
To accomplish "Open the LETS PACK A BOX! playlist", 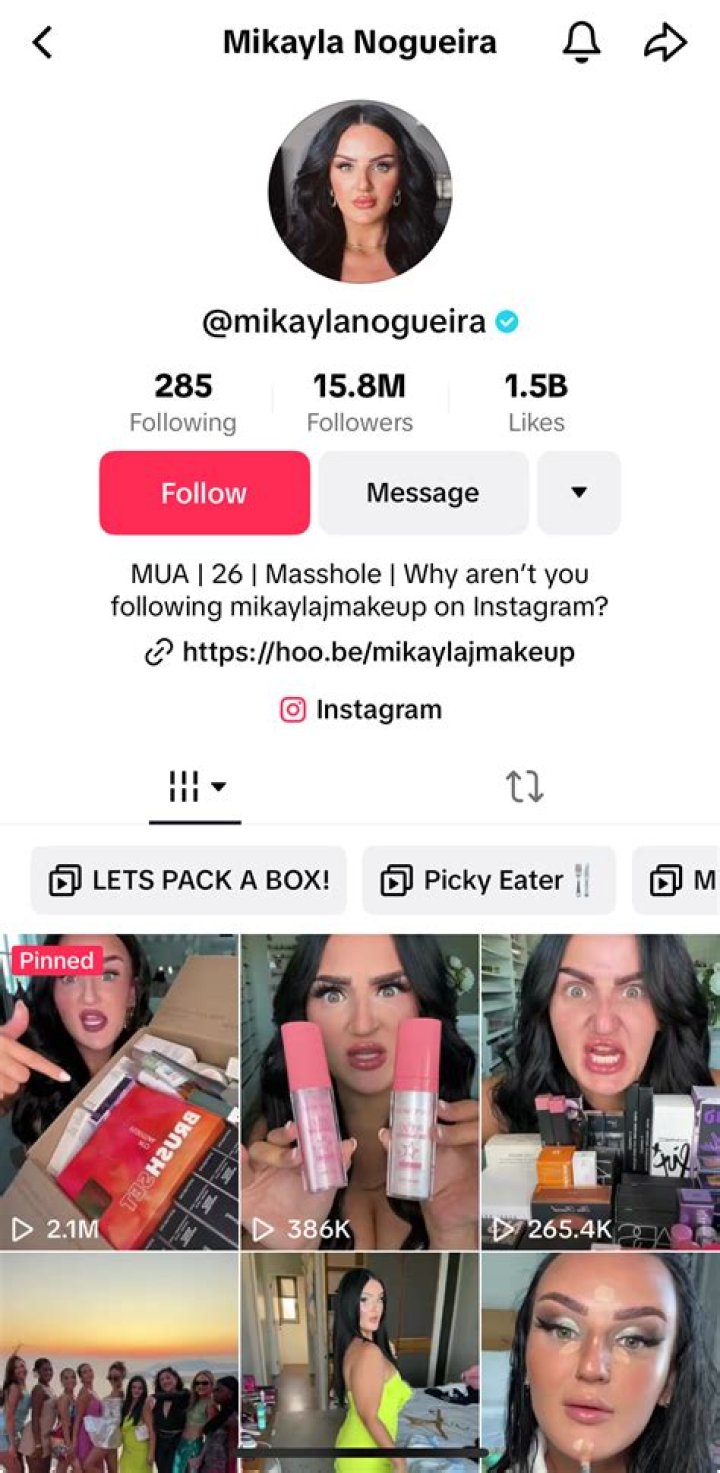I will point(189,881).
